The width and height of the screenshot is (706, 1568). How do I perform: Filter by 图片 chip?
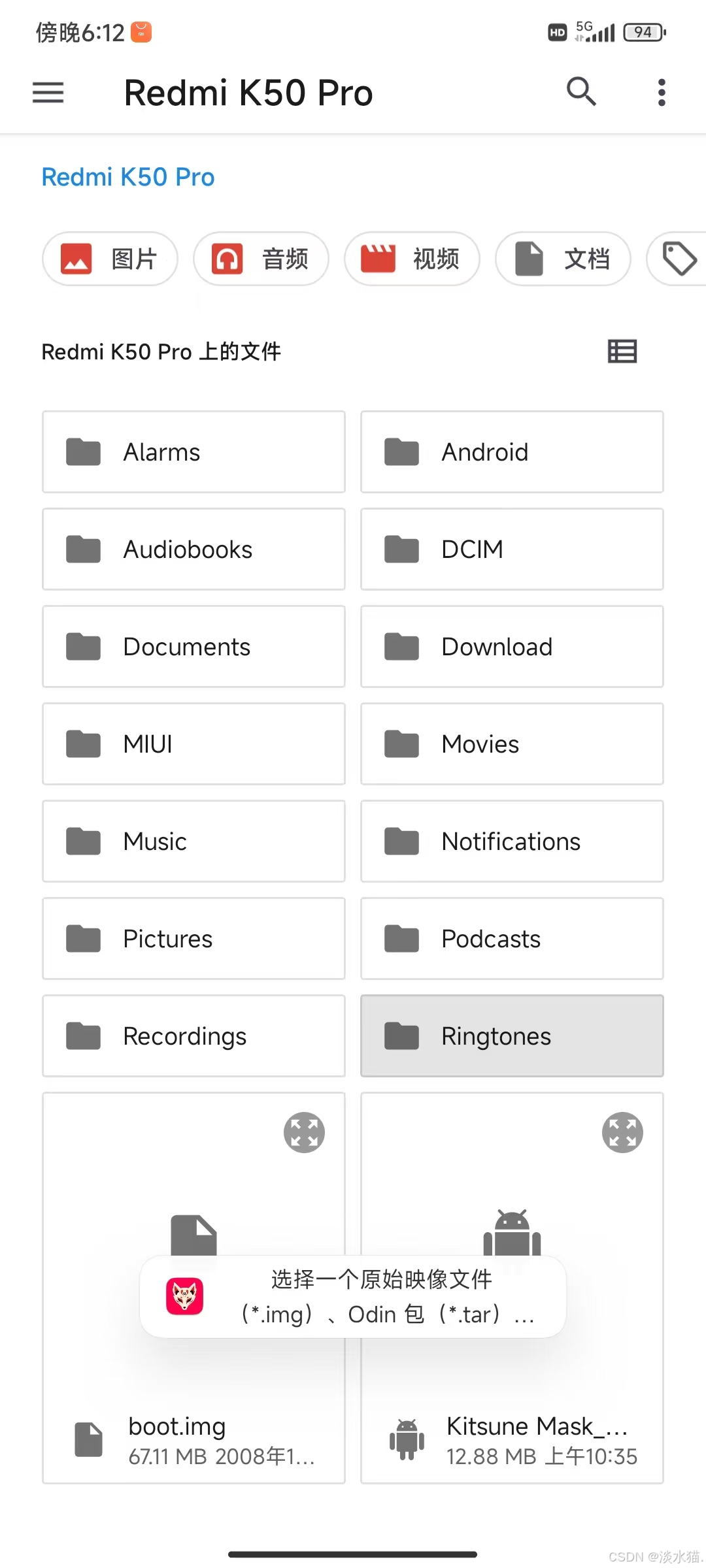pyautogui.click(x=110, y=259)
